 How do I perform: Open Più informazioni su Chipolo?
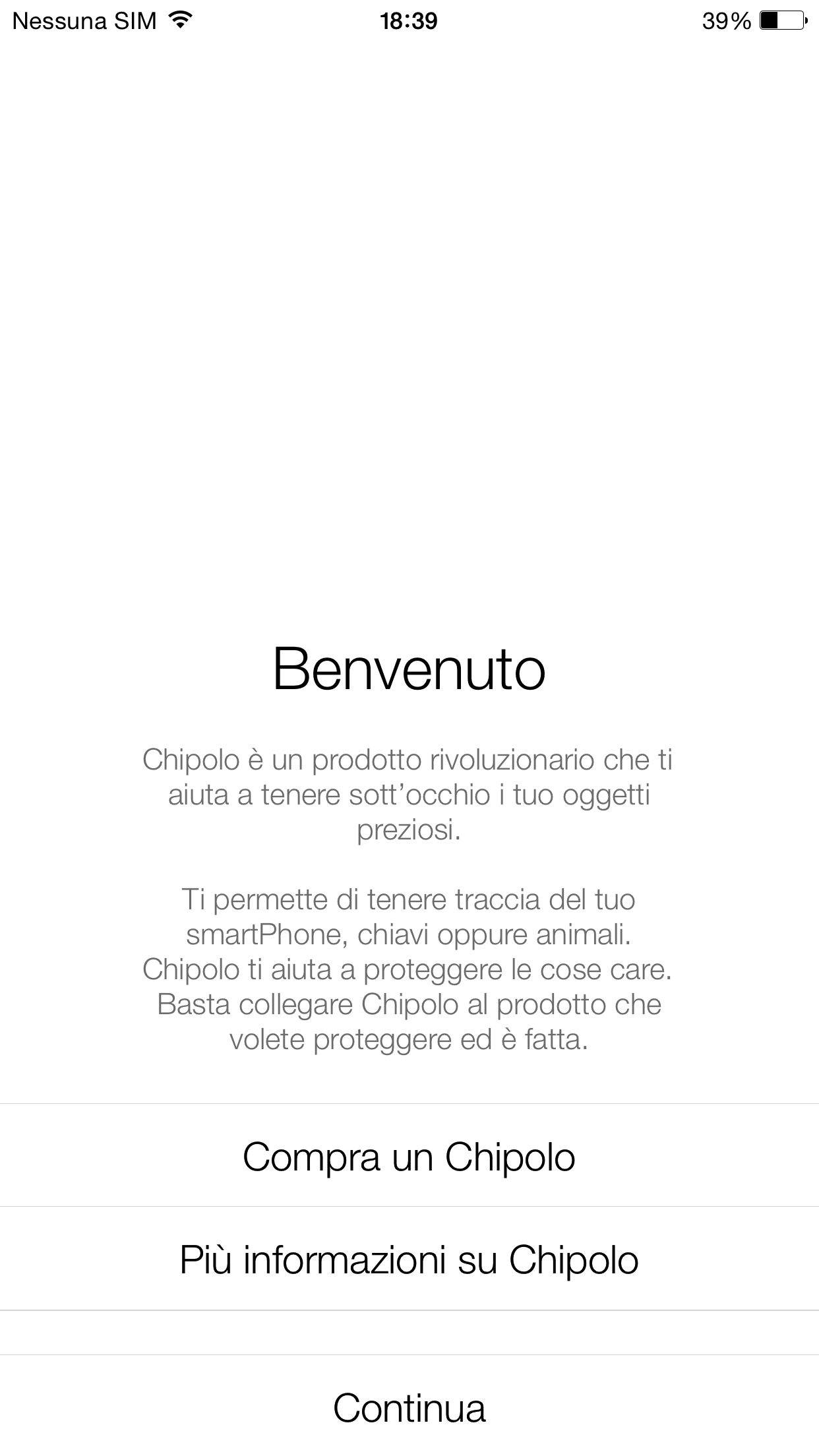(x=409, y=1259)
